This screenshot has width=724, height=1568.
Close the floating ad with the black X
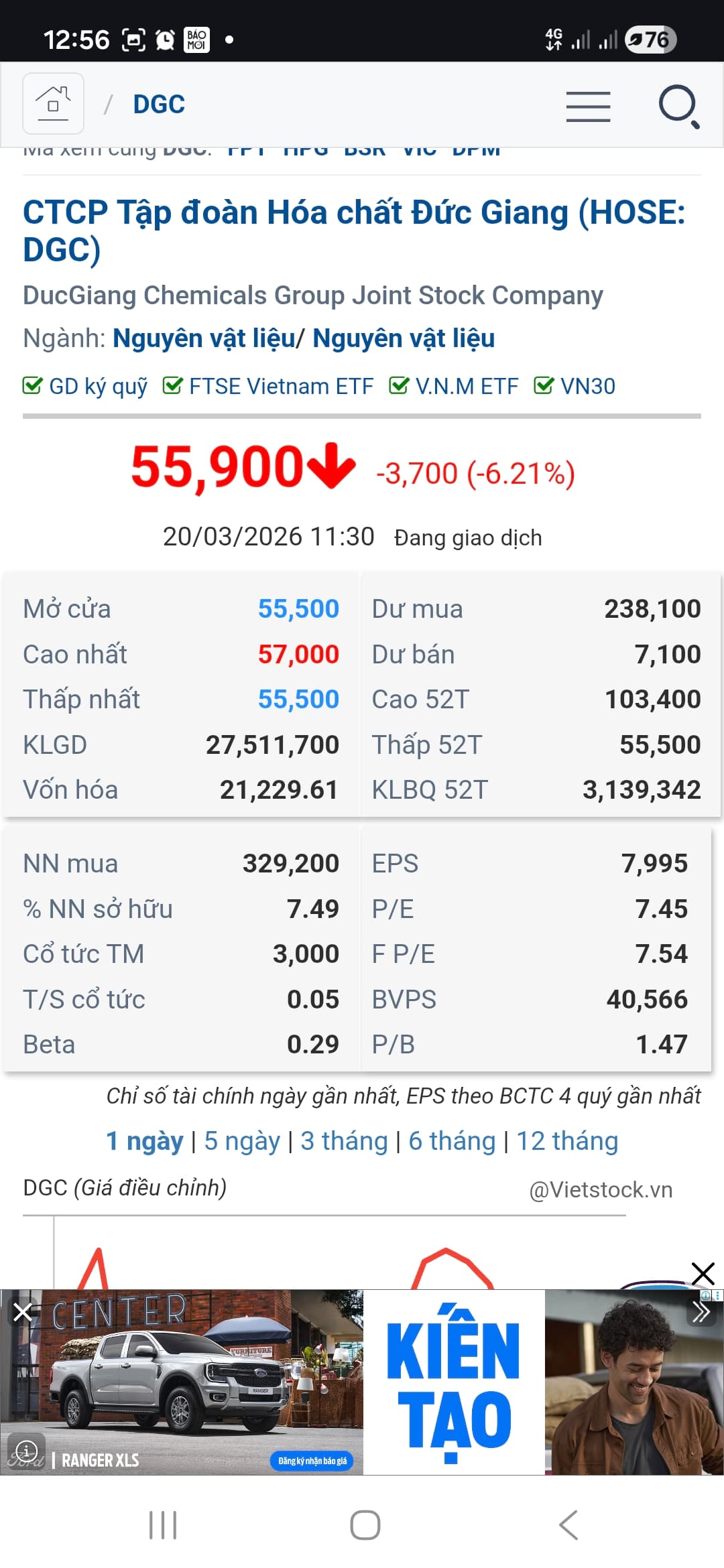pos(703,1273)
